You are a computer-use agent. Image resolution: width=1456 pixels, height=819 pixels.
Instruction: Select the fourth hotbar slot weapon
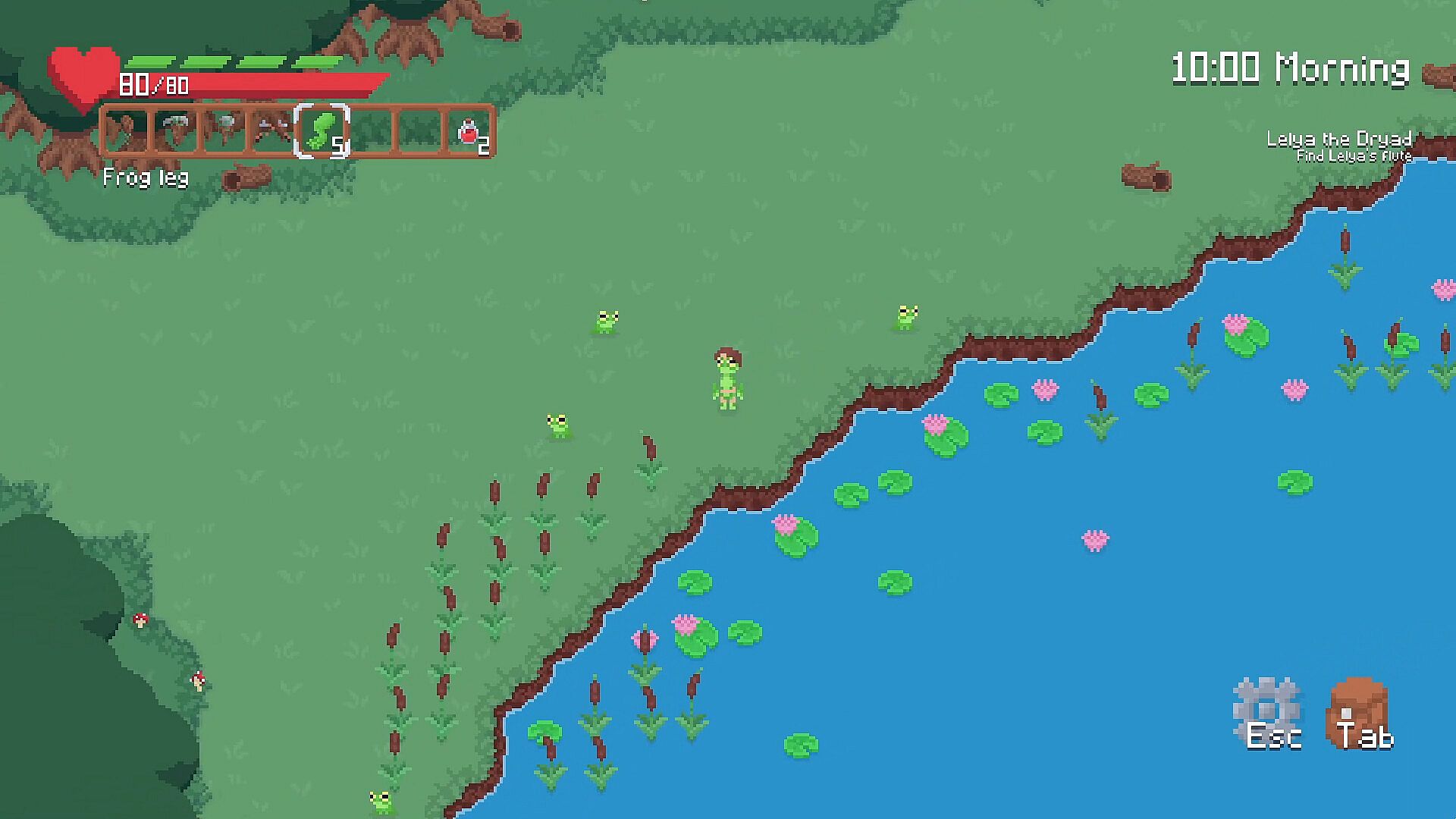(x=273, y=132)
